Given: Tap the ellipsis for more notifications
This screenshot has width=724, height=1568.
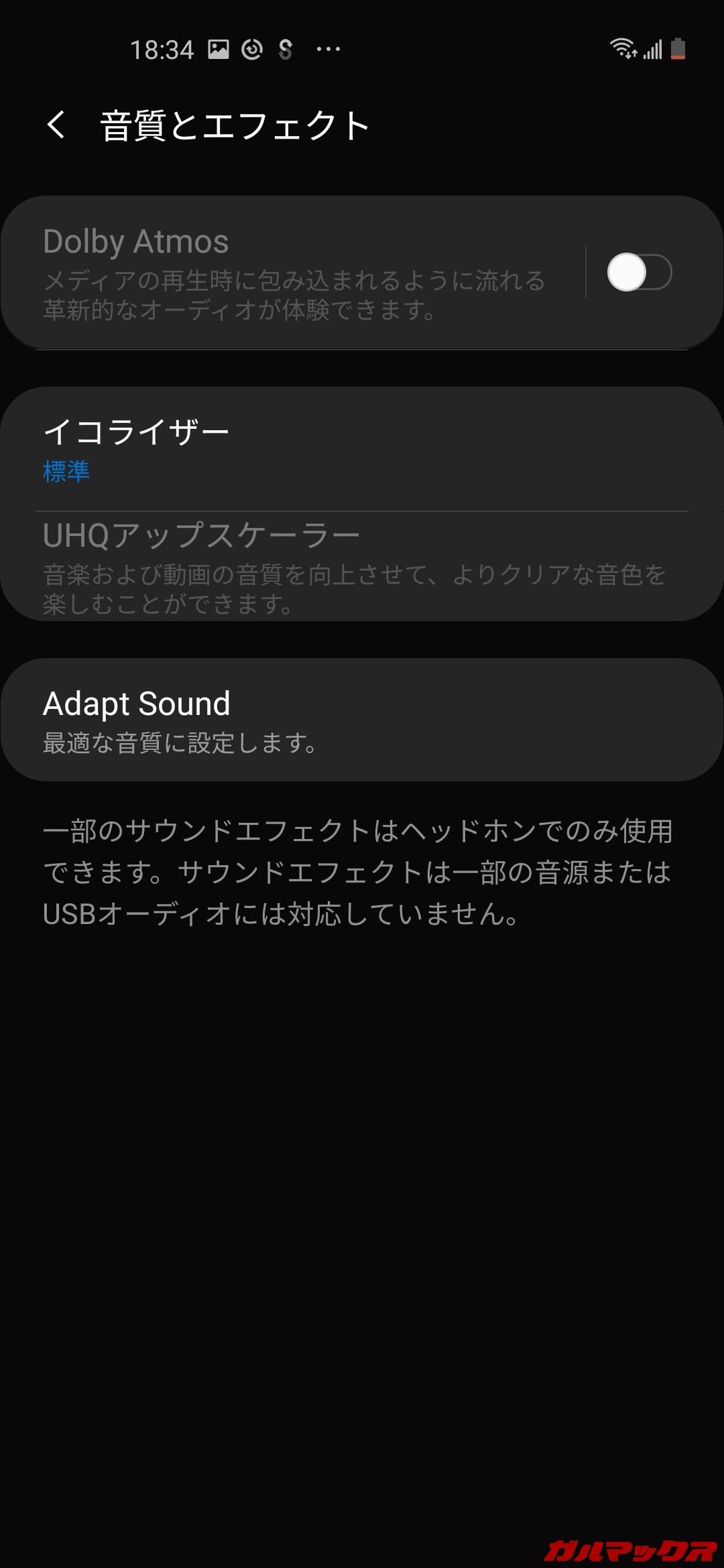Looking at the screenshot, I should [328, 48].
